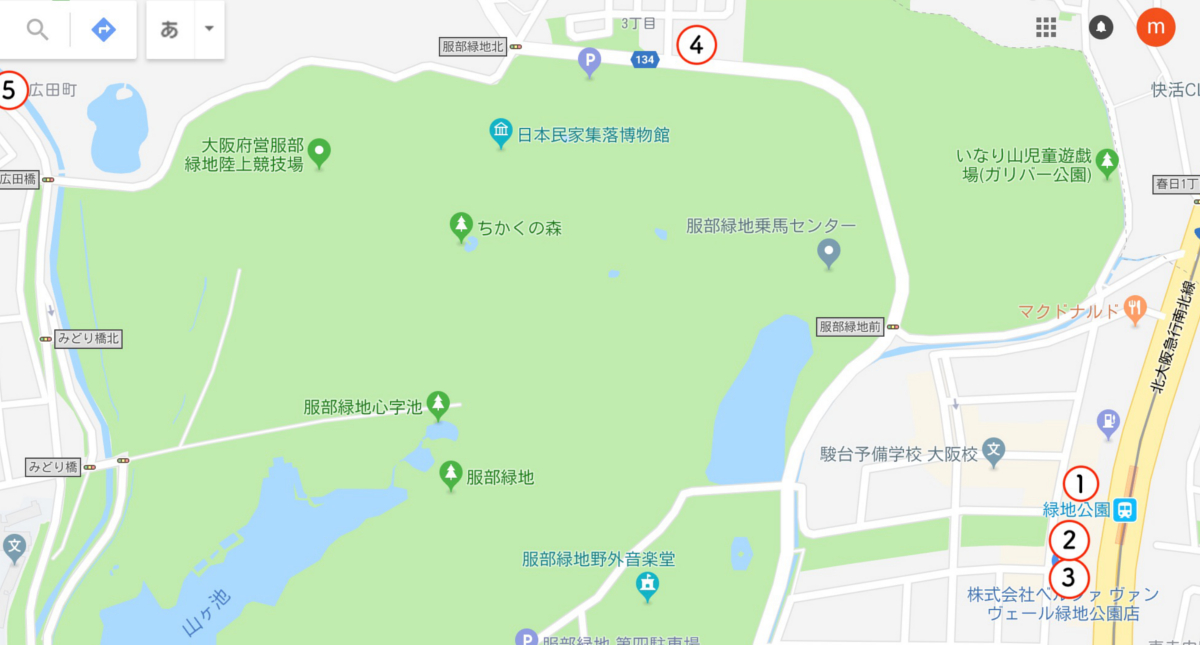Open the notifications bell
This screenshot has height=645, width=1200.
point(1101,27)
